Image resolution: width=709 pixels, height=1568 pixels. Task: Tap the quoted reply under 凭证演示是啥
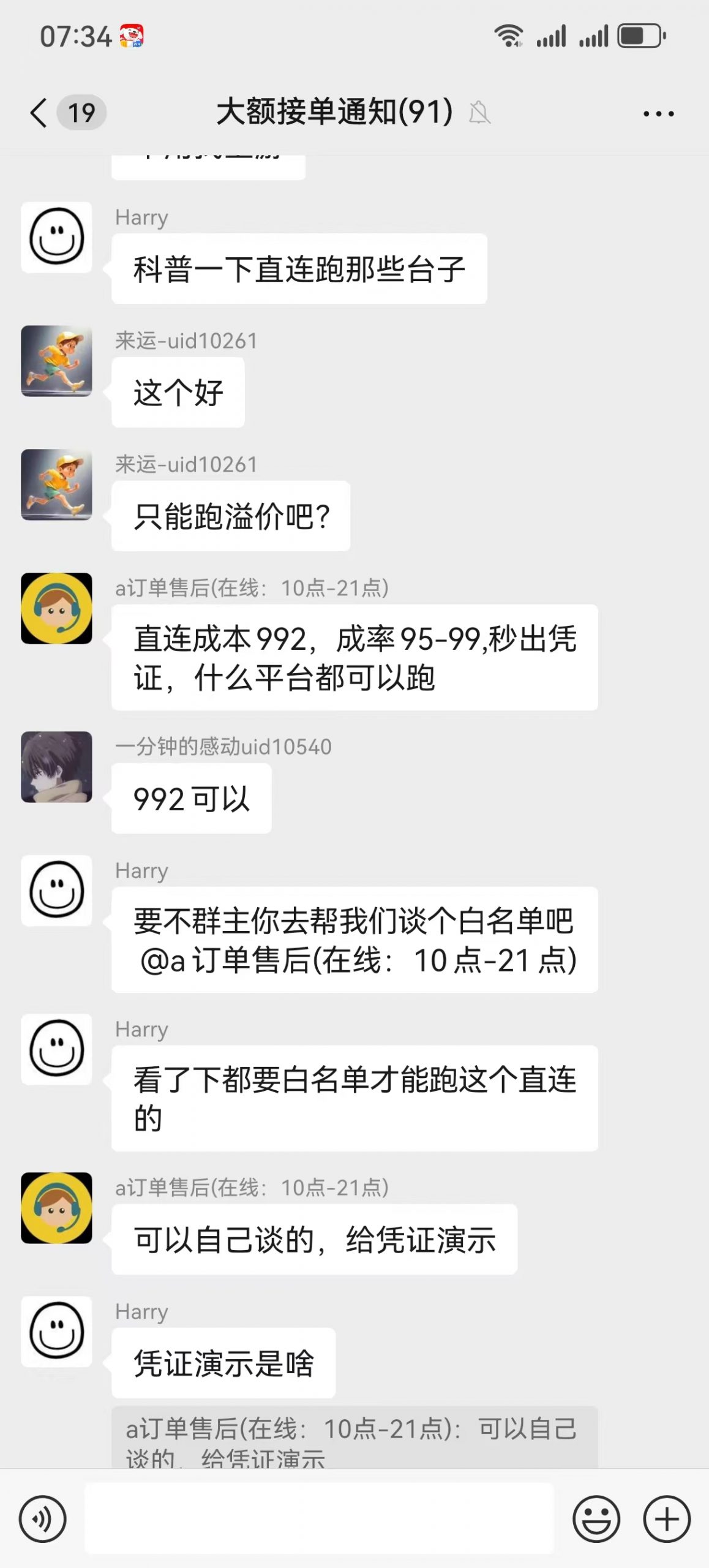click(x=354, y=1438)
